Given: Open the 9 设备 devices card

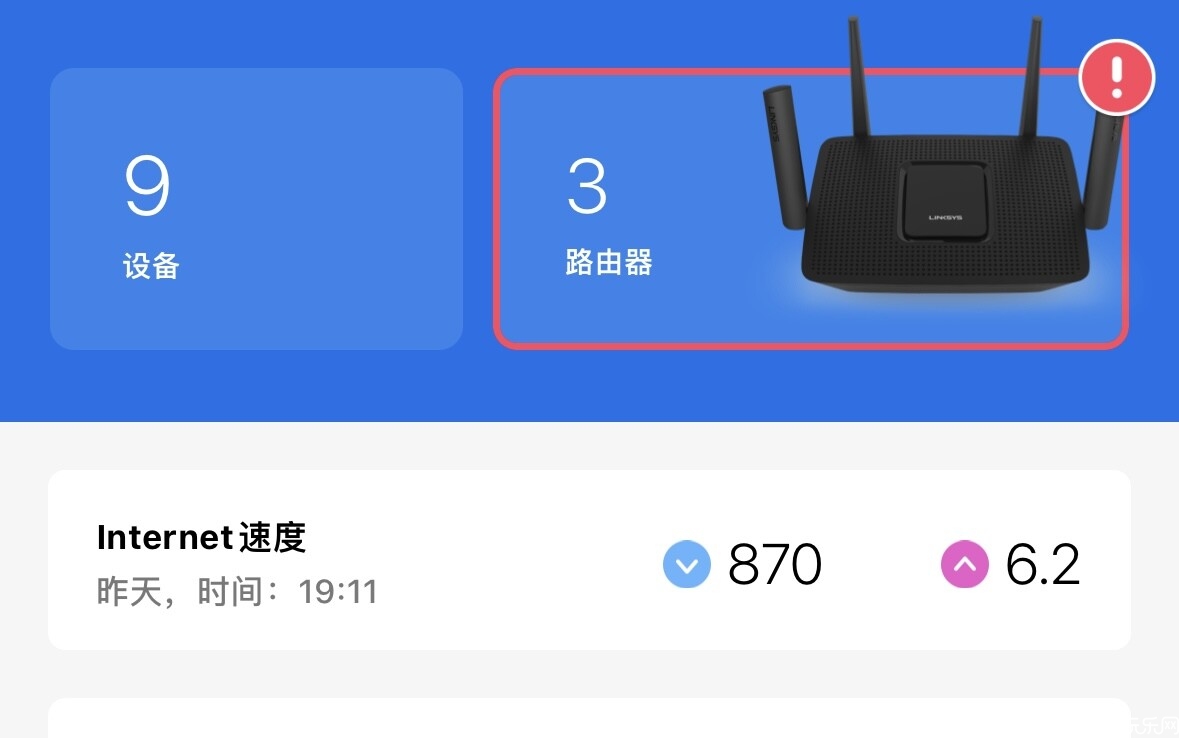Looking at the screenshot, I should pos(256,209).
